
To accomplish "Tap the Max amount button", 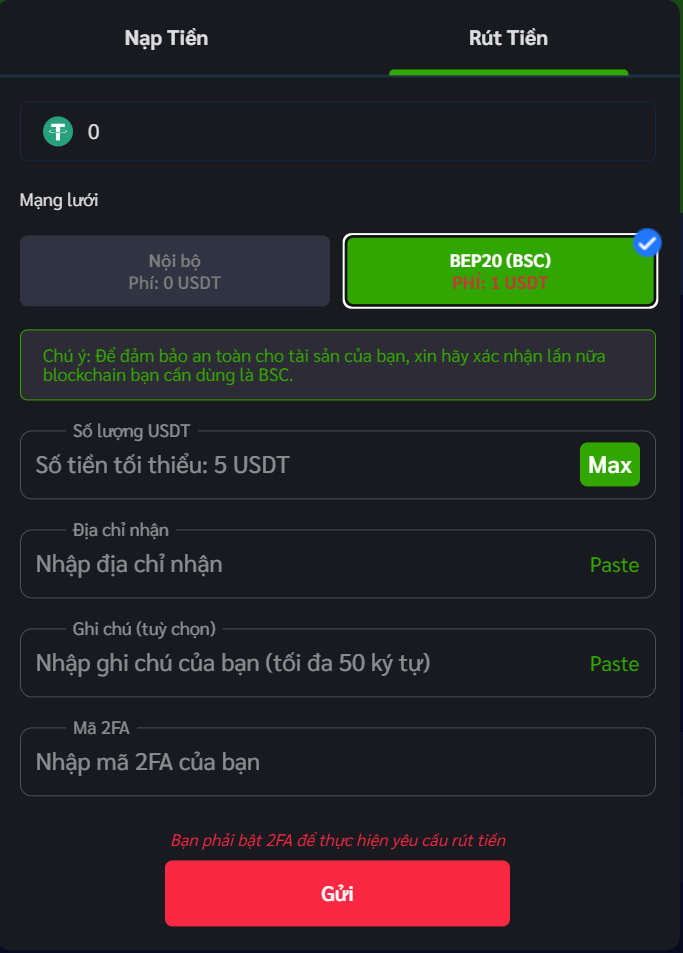I will click(x=609, y=465).
